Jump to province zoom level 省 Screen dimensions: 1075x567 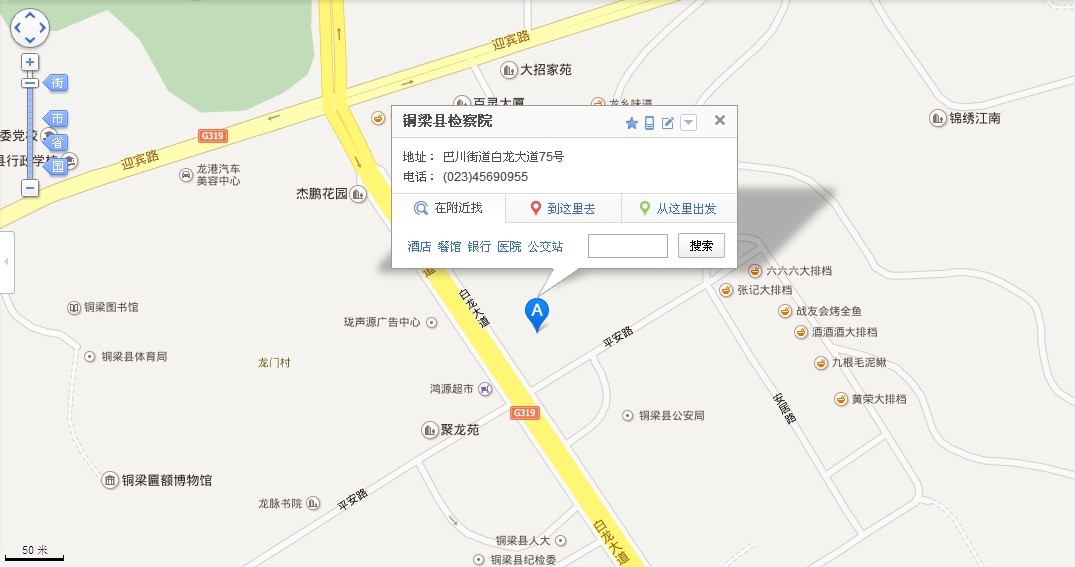[x=57, y=143]
